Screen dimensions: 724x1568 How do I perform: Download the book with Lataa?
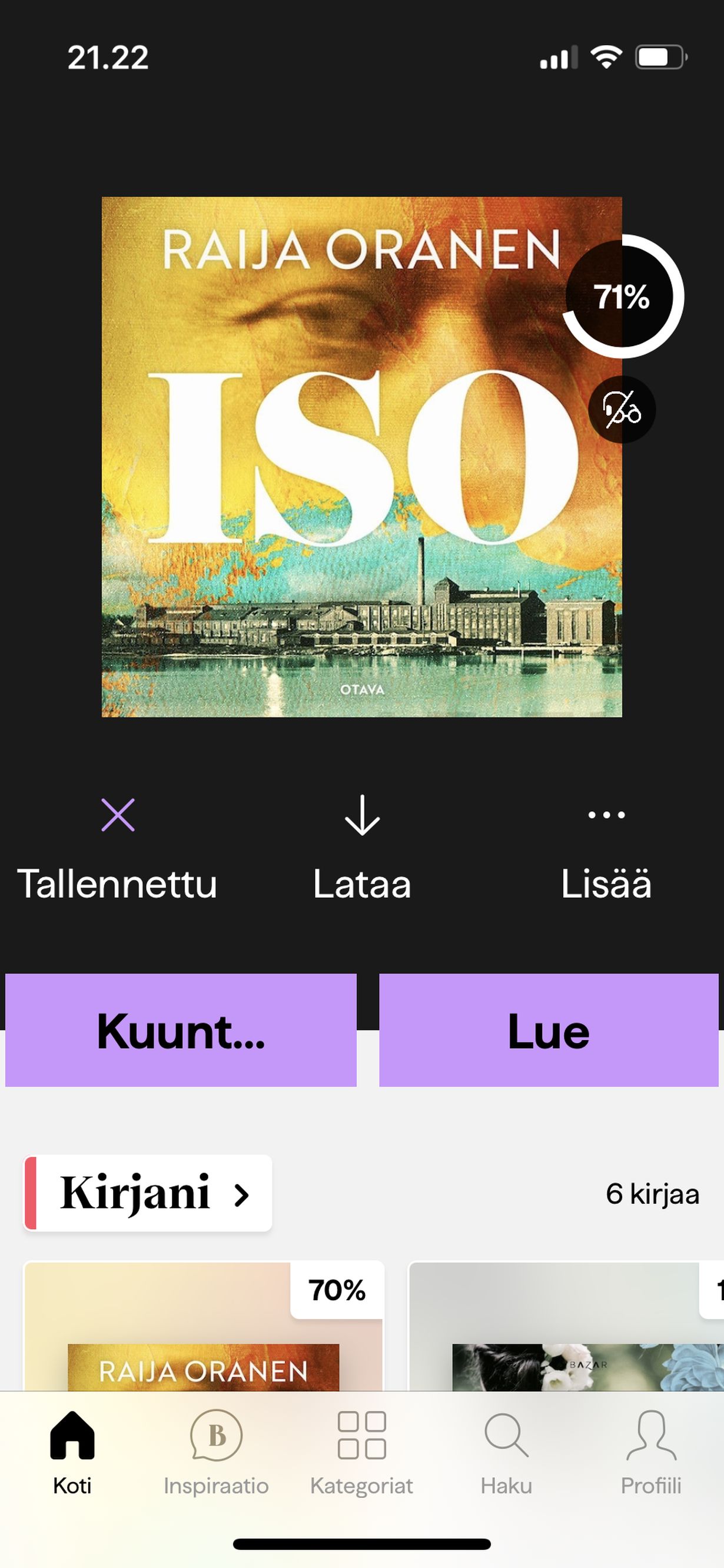(x=361, y=849)
